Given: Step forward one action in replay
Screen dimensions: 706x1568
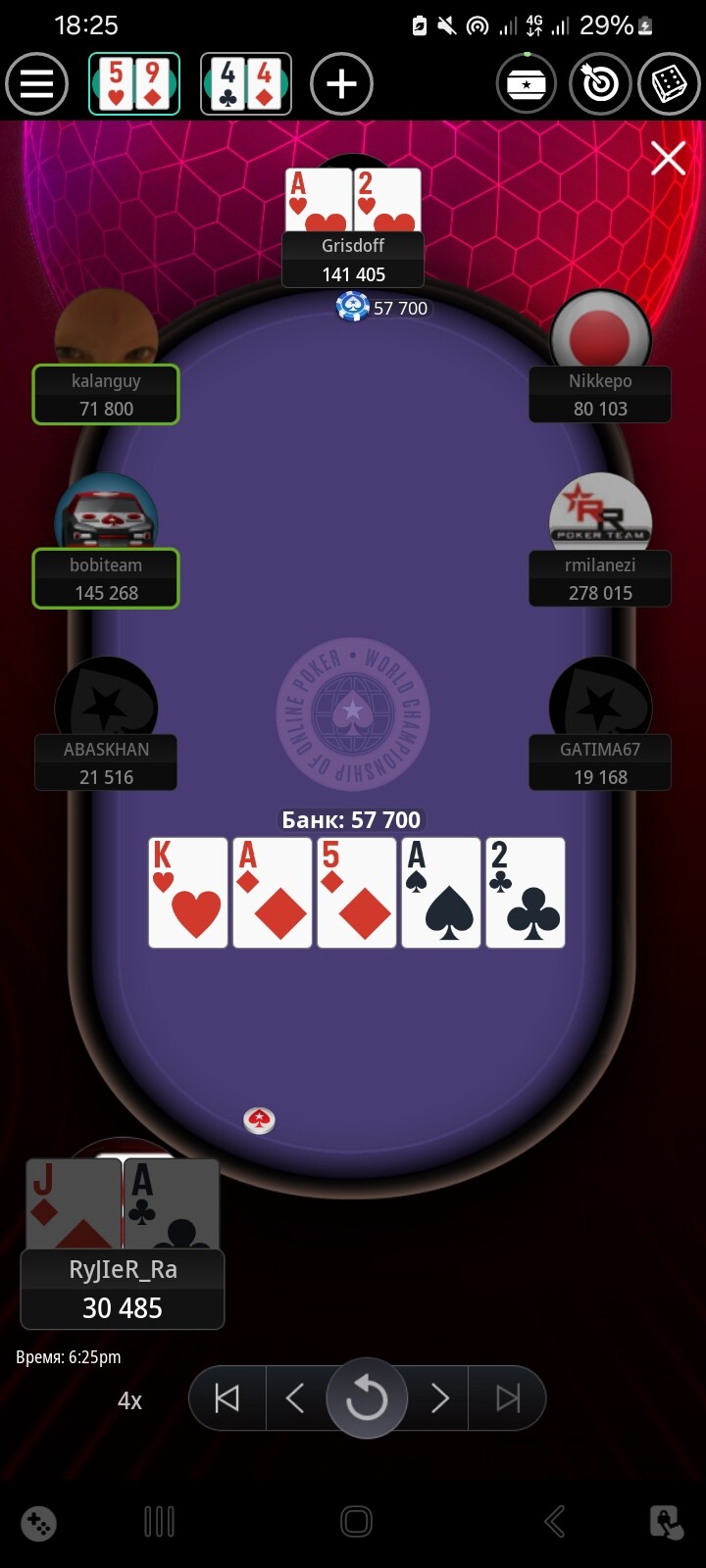Looking at the screenshot, I should 439,1397.
